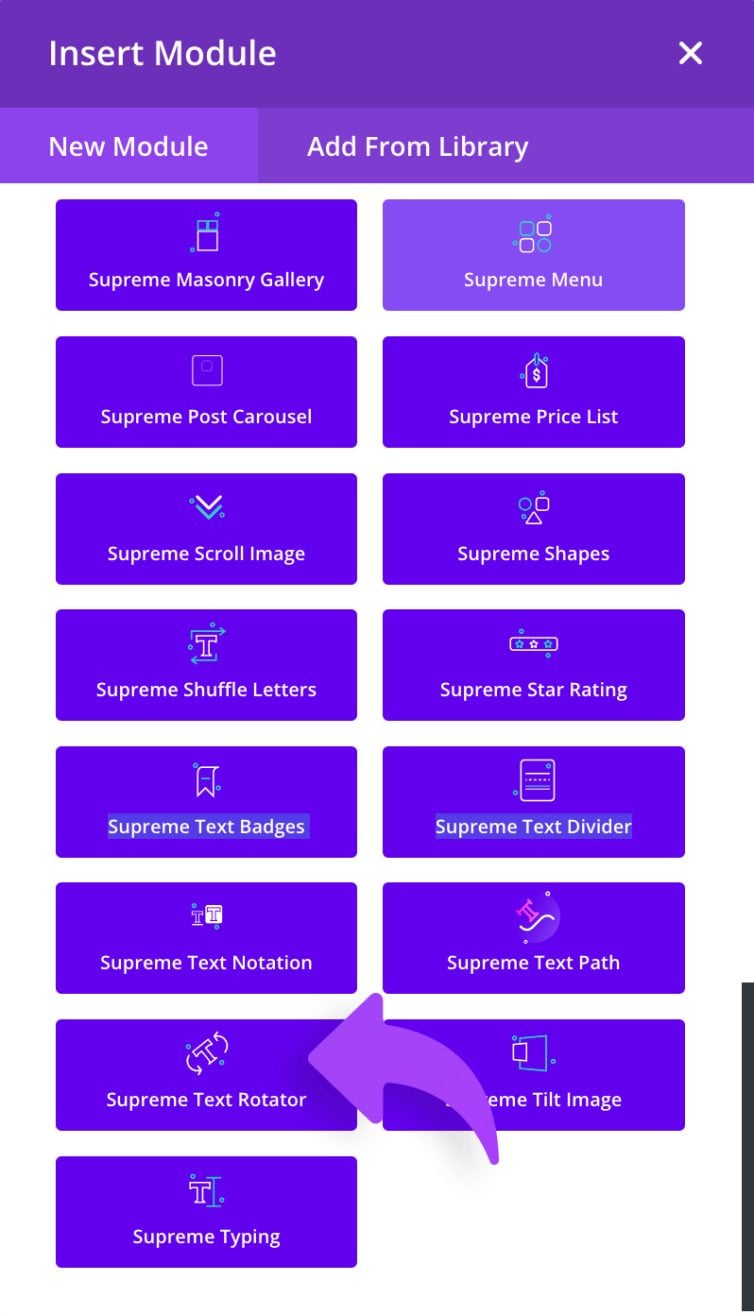Add the Supreme Text Notation module
Screen dimensions: 754x1315
(x=206, y=938)
